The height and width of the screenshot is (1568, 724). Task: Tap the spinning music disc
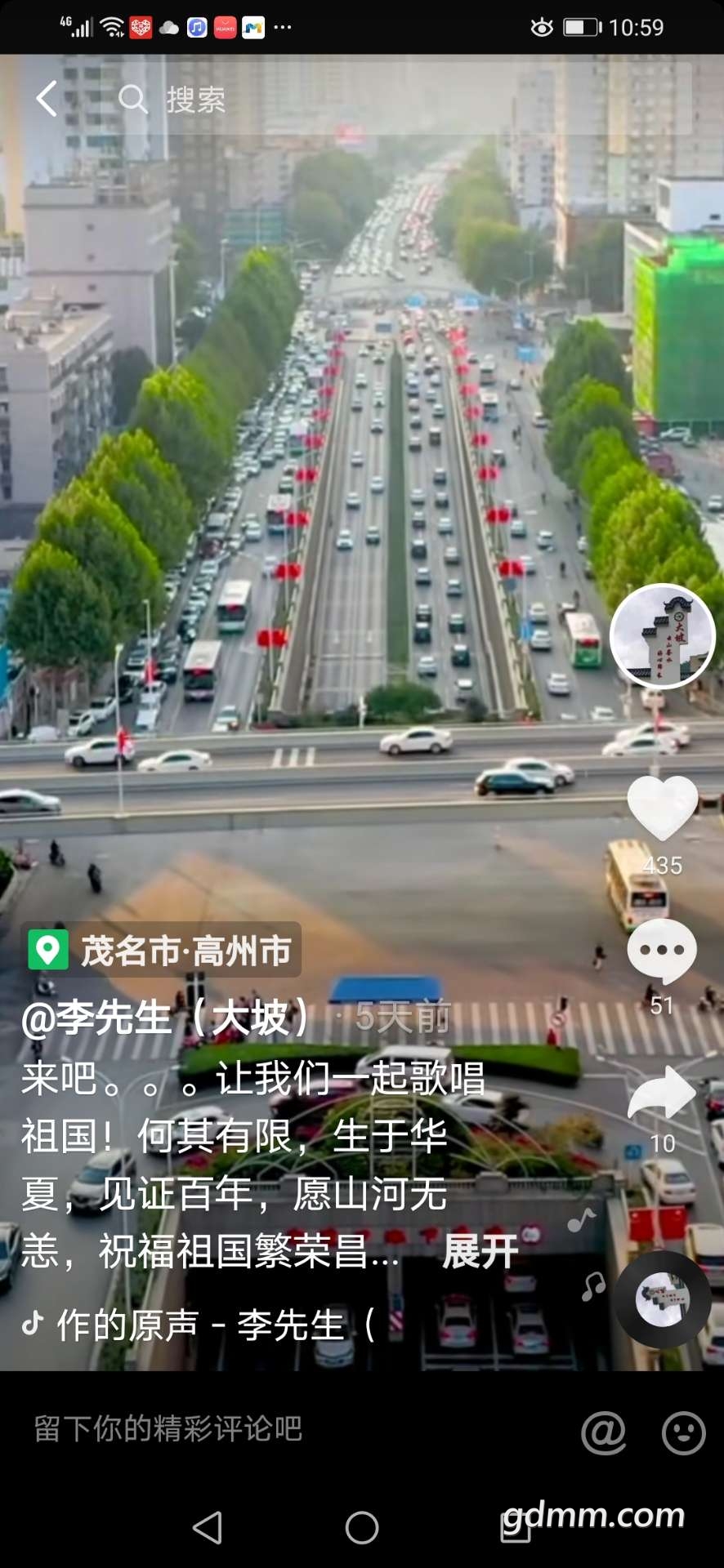point(662,1299)
